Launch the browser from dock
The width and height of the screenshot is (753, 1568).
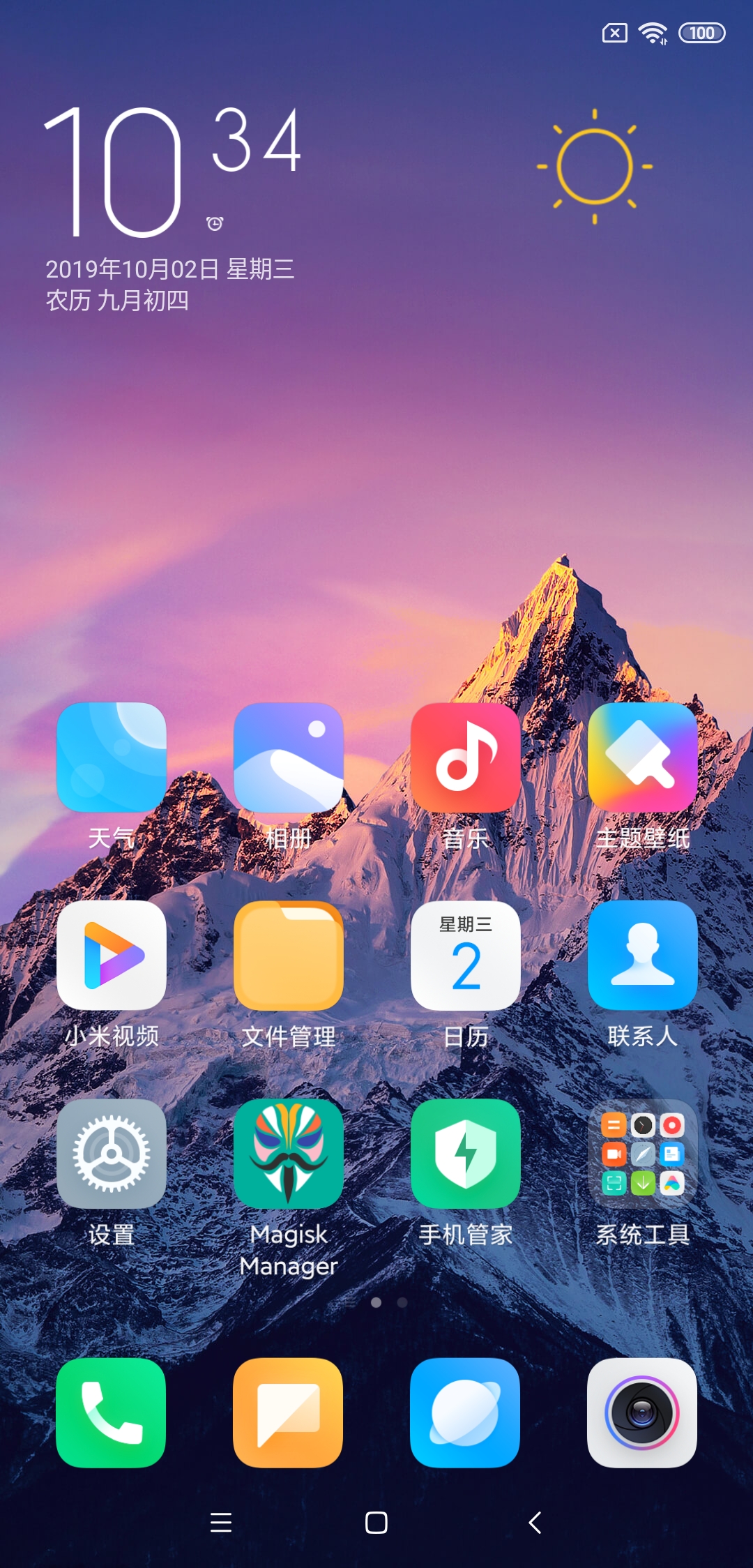coord(466,1412)
